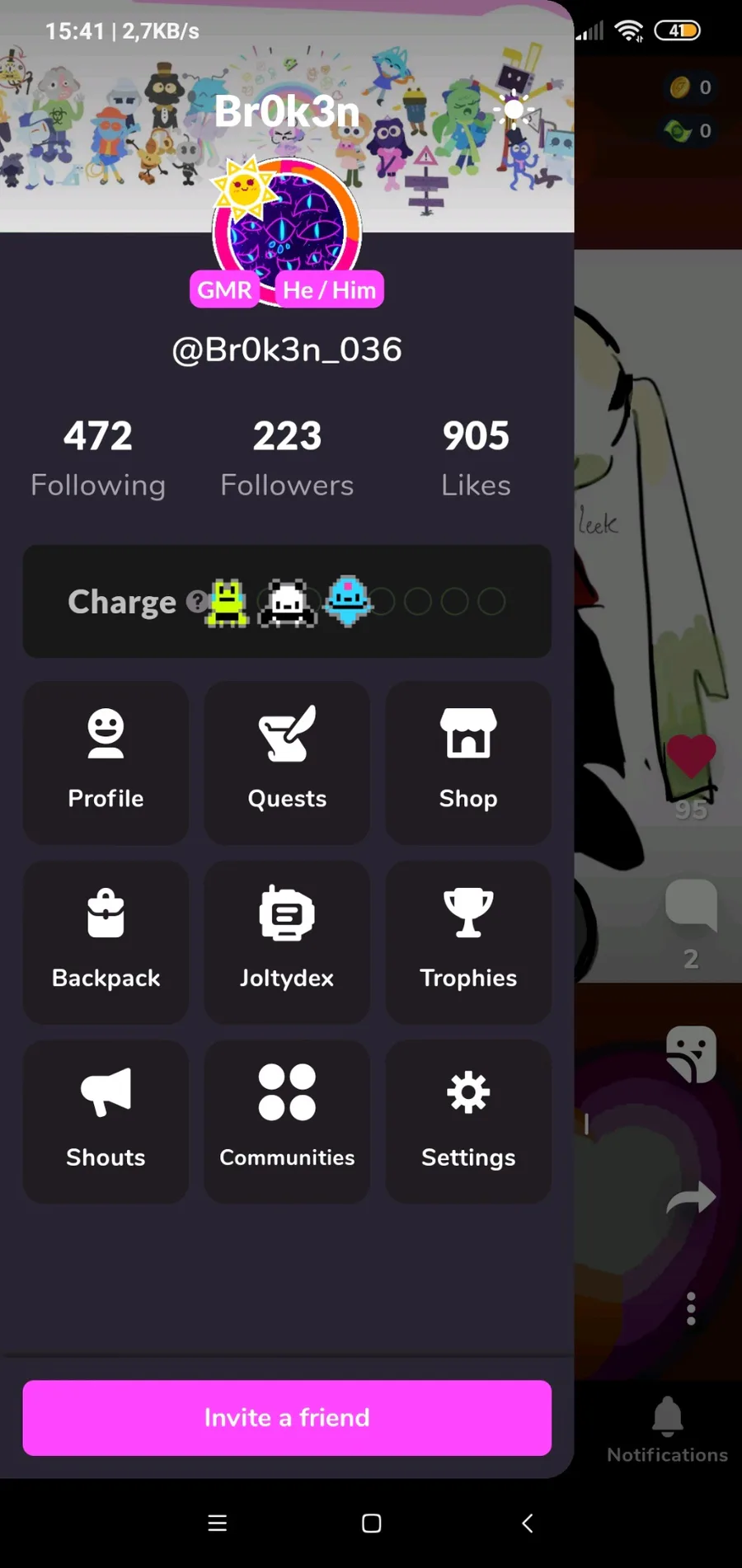
Task: Go to the Shop
Action: pyautogui.click(x=468, y=762)
